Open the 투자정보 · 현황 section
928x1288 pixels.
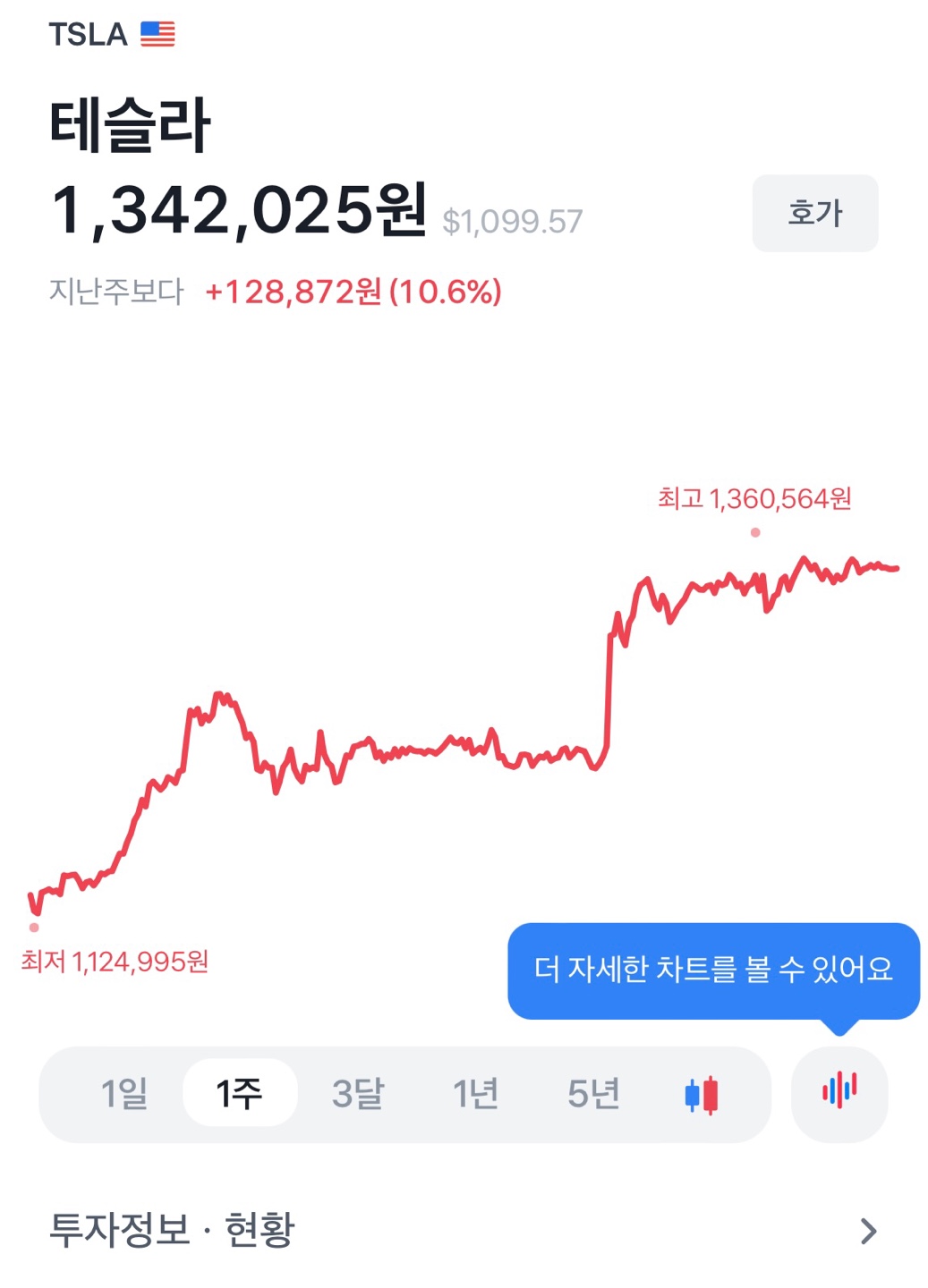pyautogui.click(x=464, y=1230)
